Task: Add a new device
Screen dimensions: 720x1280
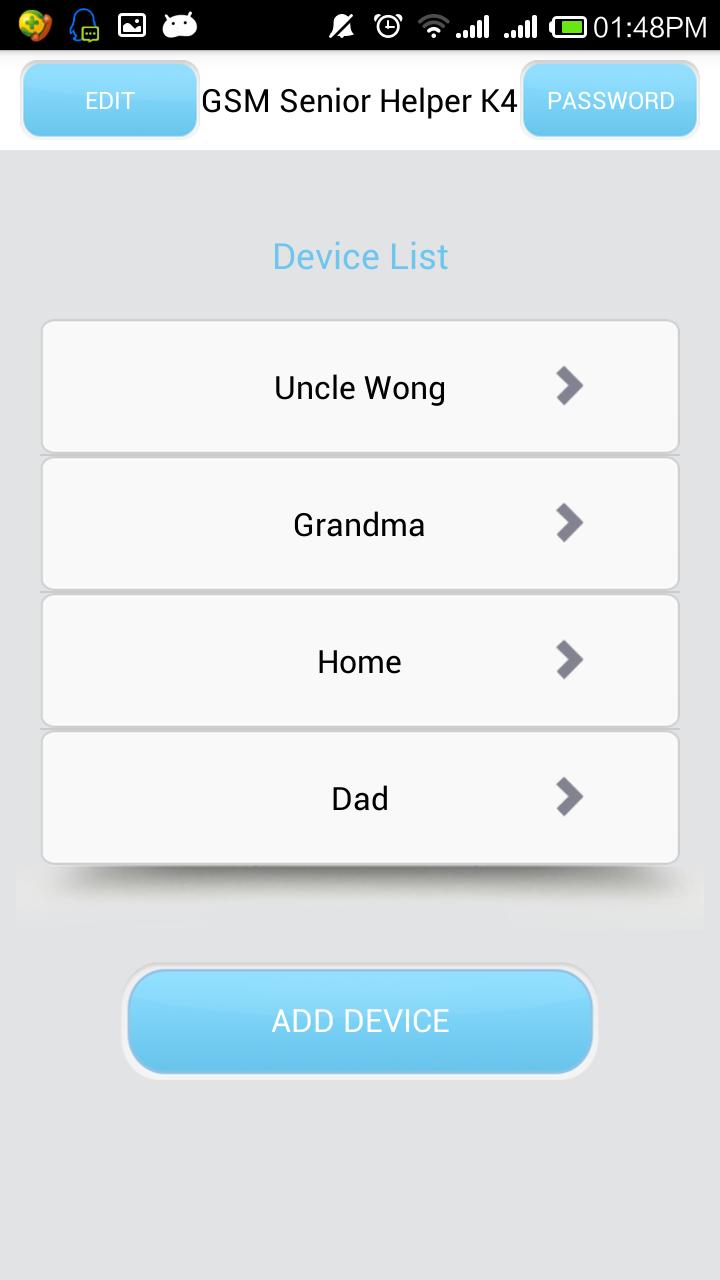Action: [360, 1021]
